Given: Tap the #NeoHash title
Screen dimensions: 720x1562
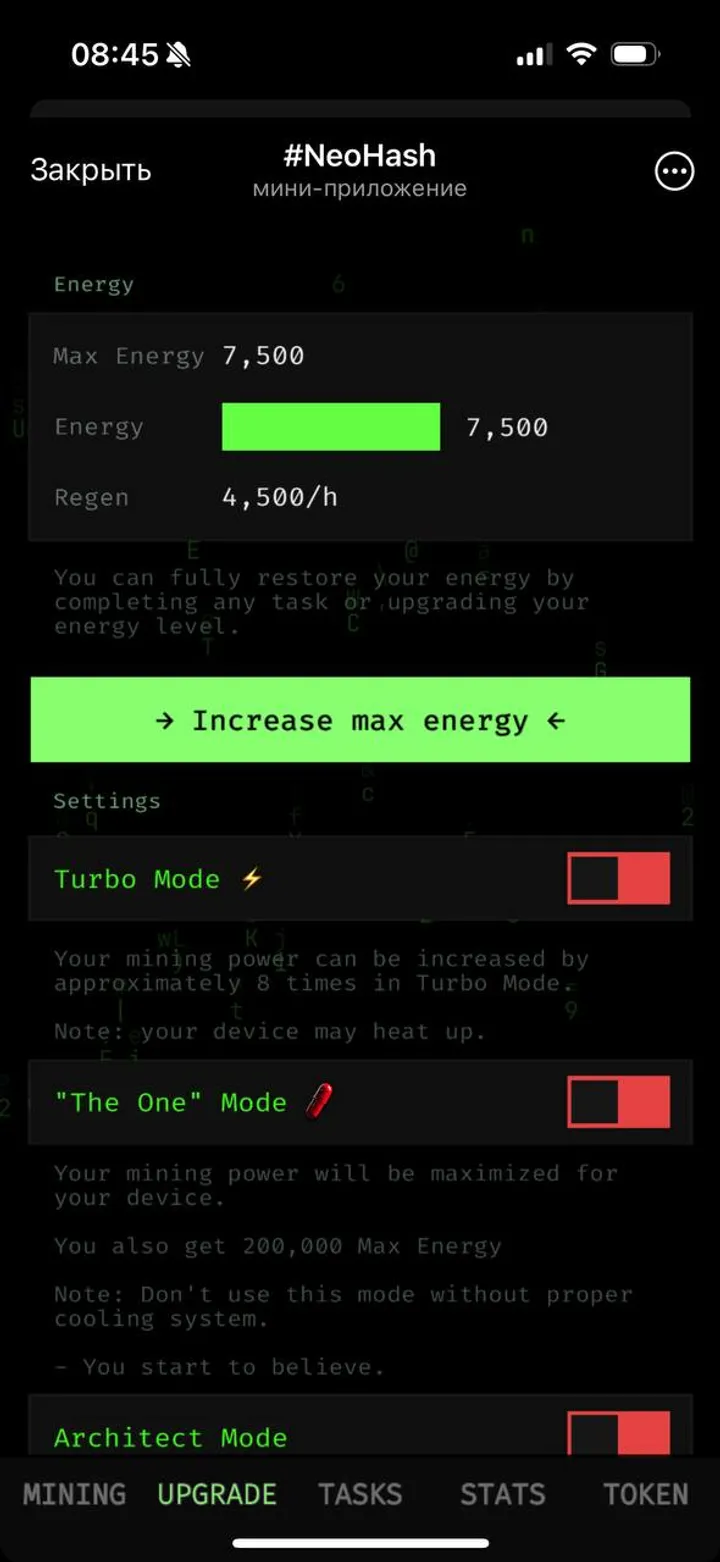Looking at the screenshot, I should [359, 155].
